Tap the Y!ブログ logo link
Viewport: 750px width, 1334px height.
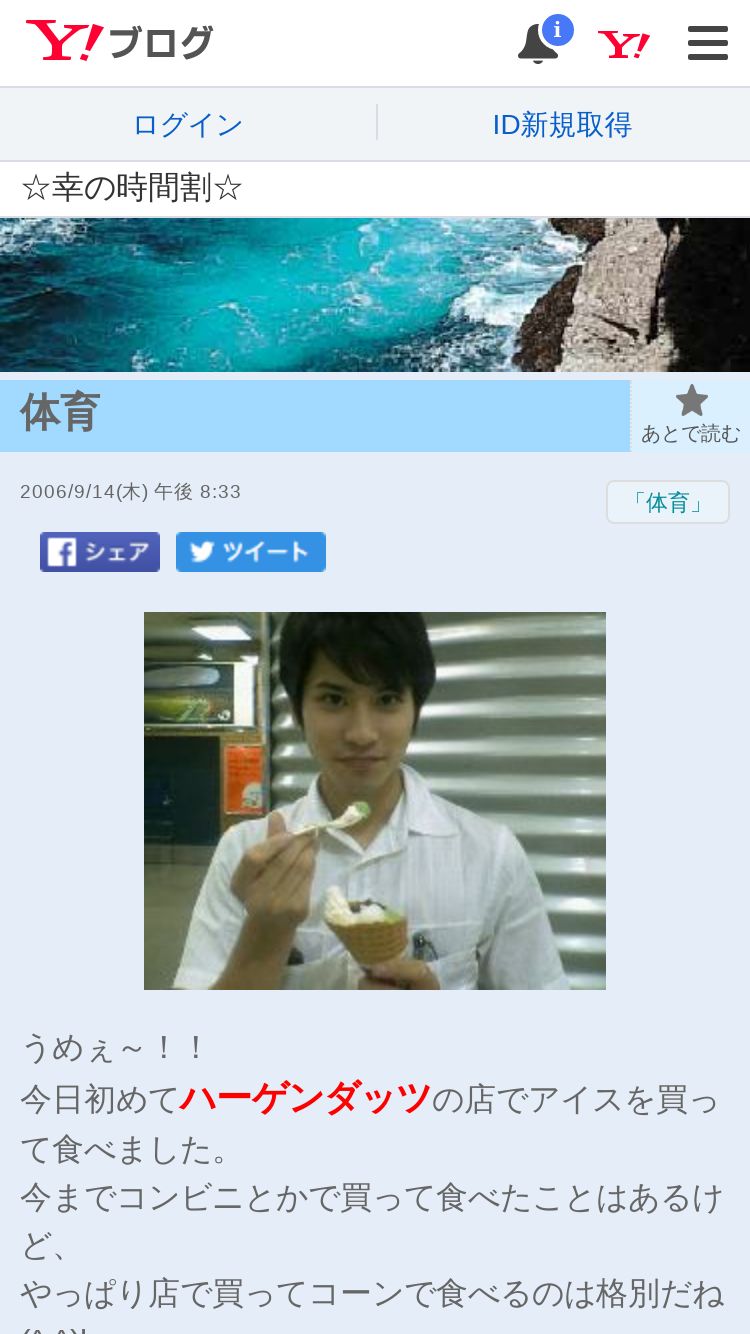coord(119,42)
